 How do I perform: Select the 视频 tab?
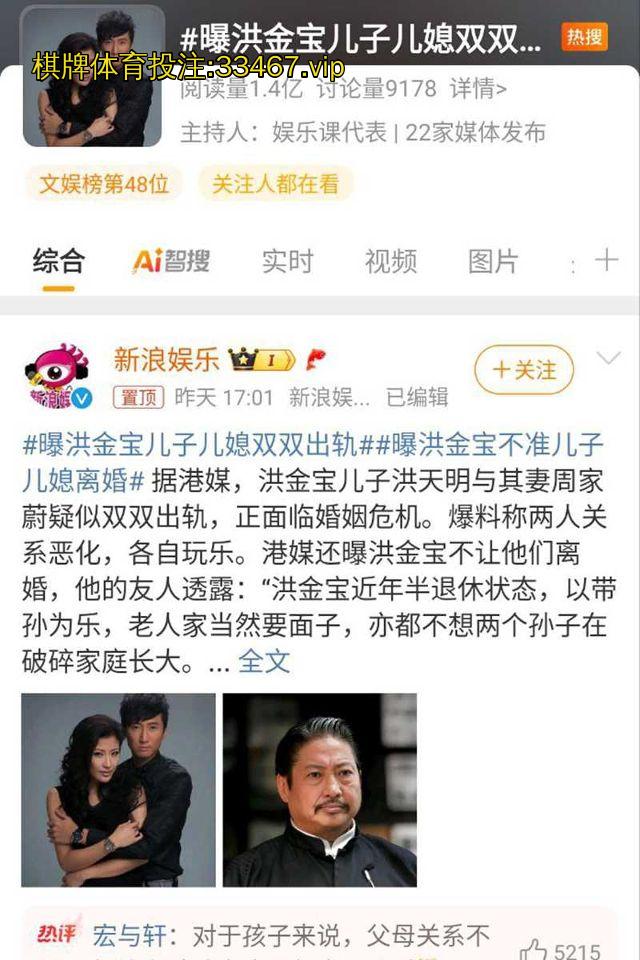tap(390, 262)
